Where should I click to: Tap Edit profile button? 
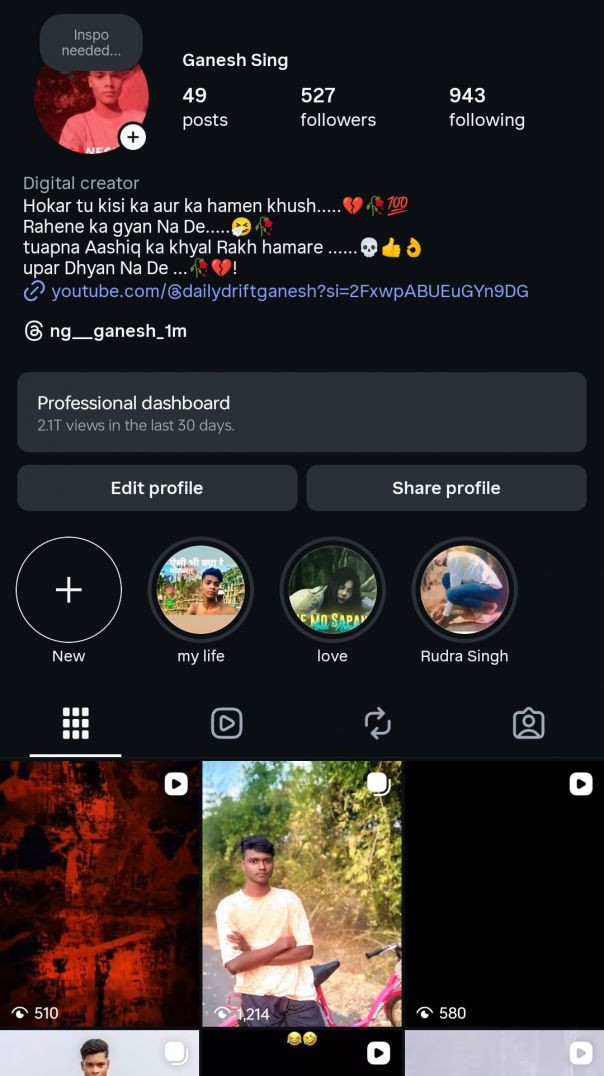coord(157,488)
